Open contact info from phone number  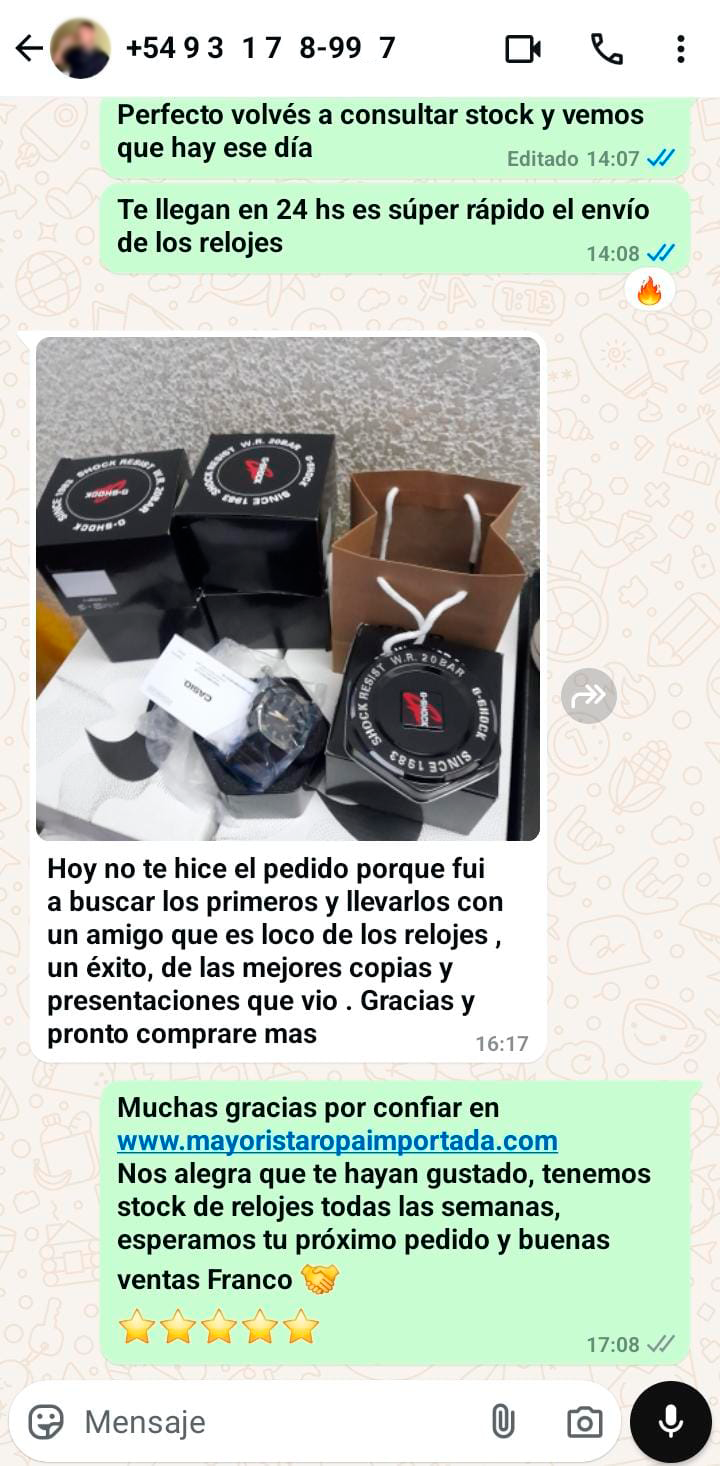tap(260, 48)
